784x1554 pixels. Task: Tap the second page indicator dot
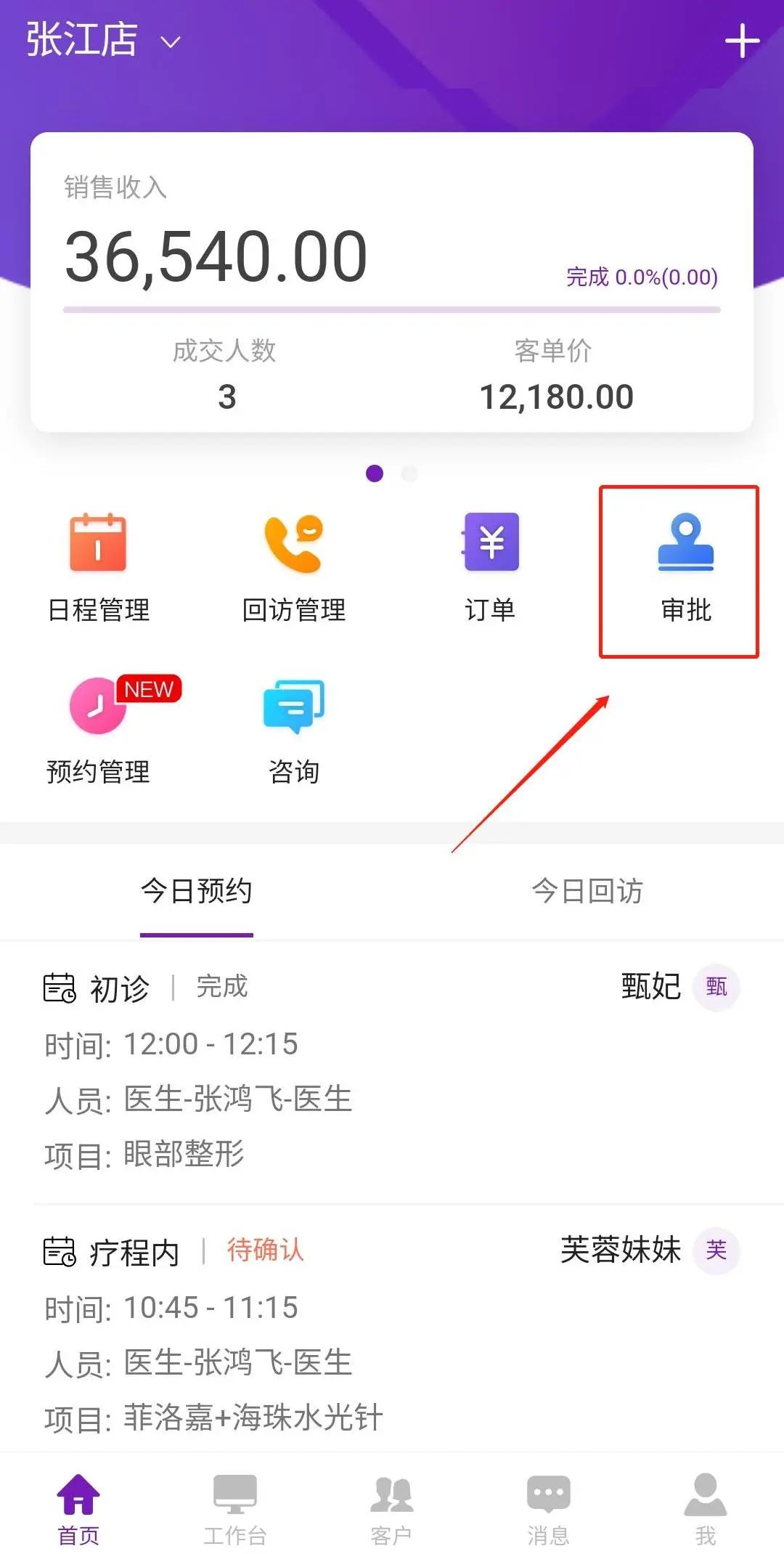409,474
